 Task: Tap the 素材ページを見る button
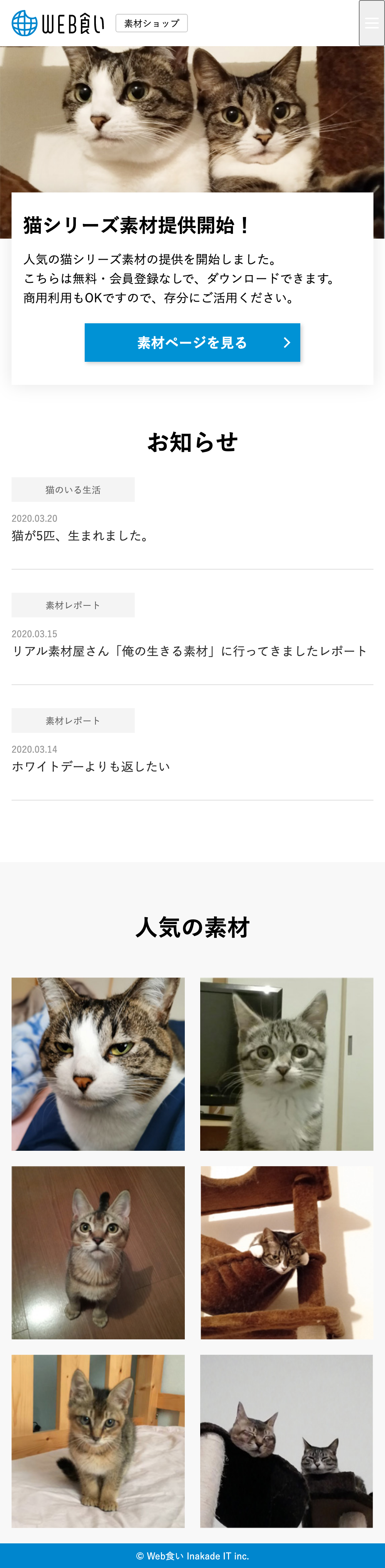(x=192, y=343)
